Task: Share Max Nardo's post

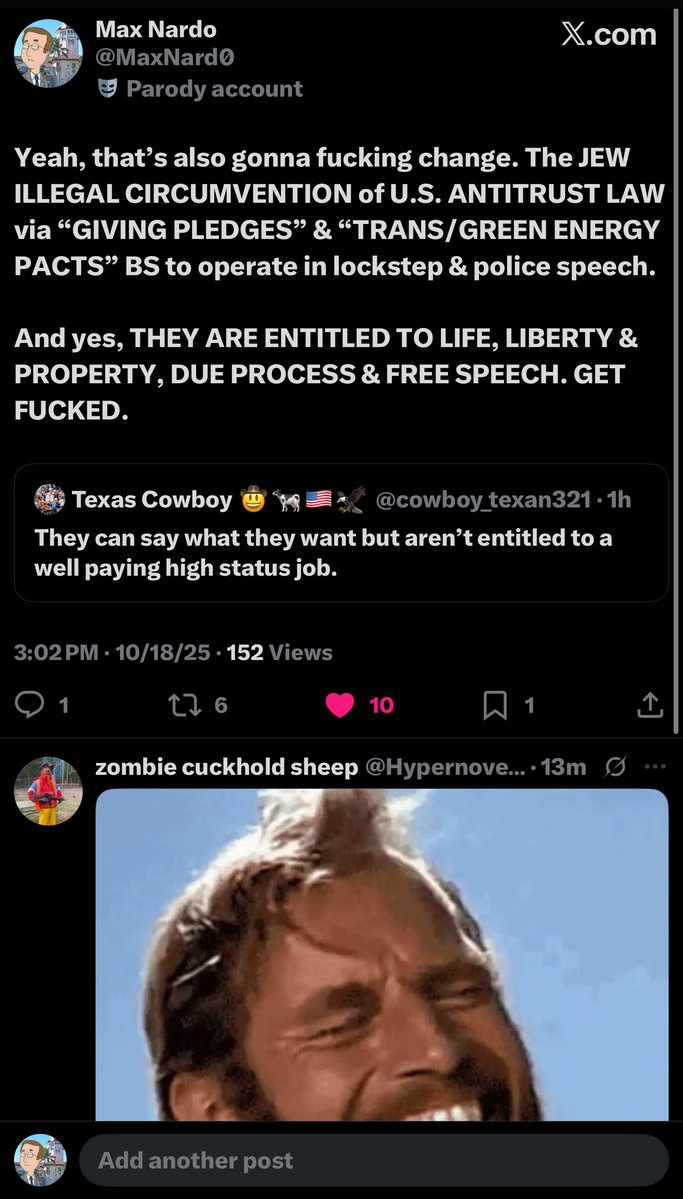Action: [650, 705]
